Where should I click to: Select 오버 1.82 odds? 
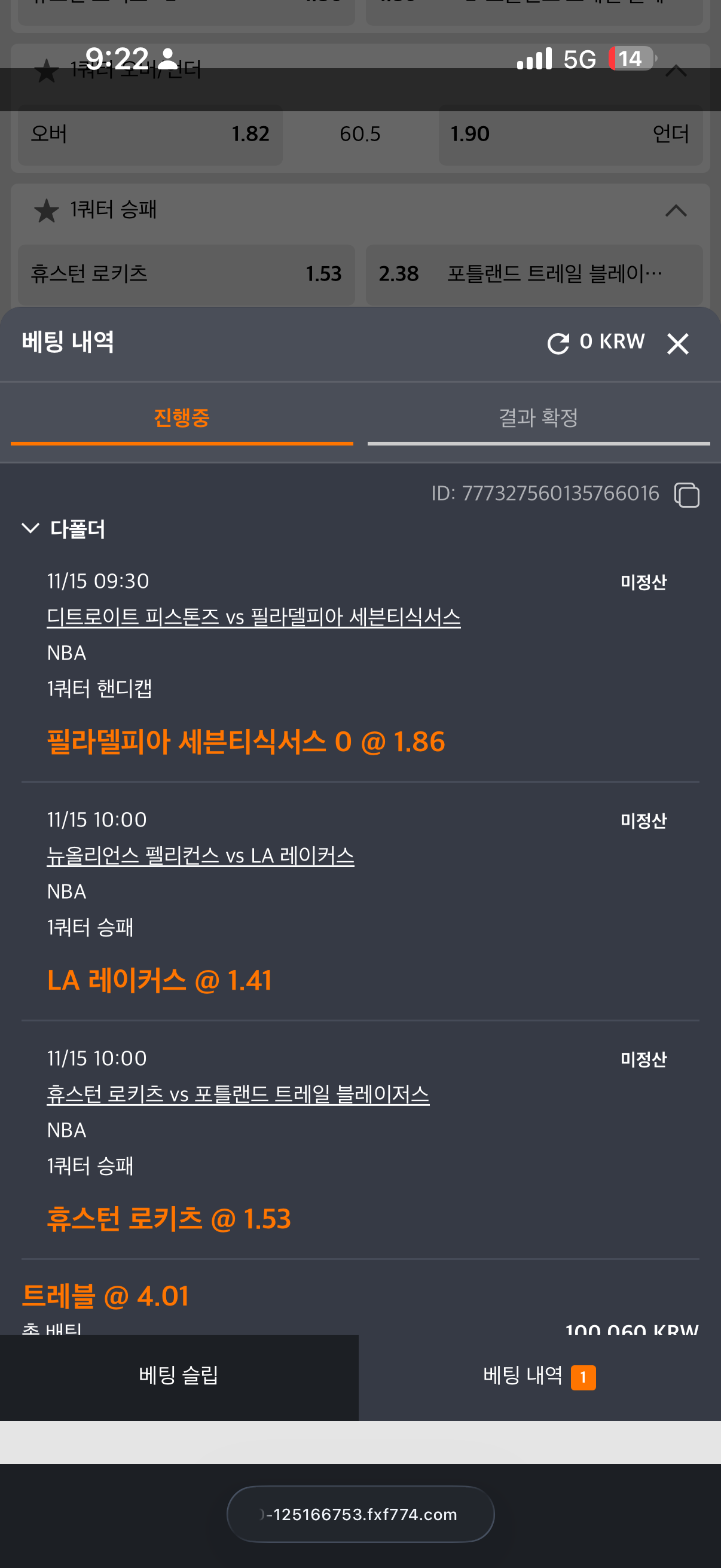click(x=149, y=135)
